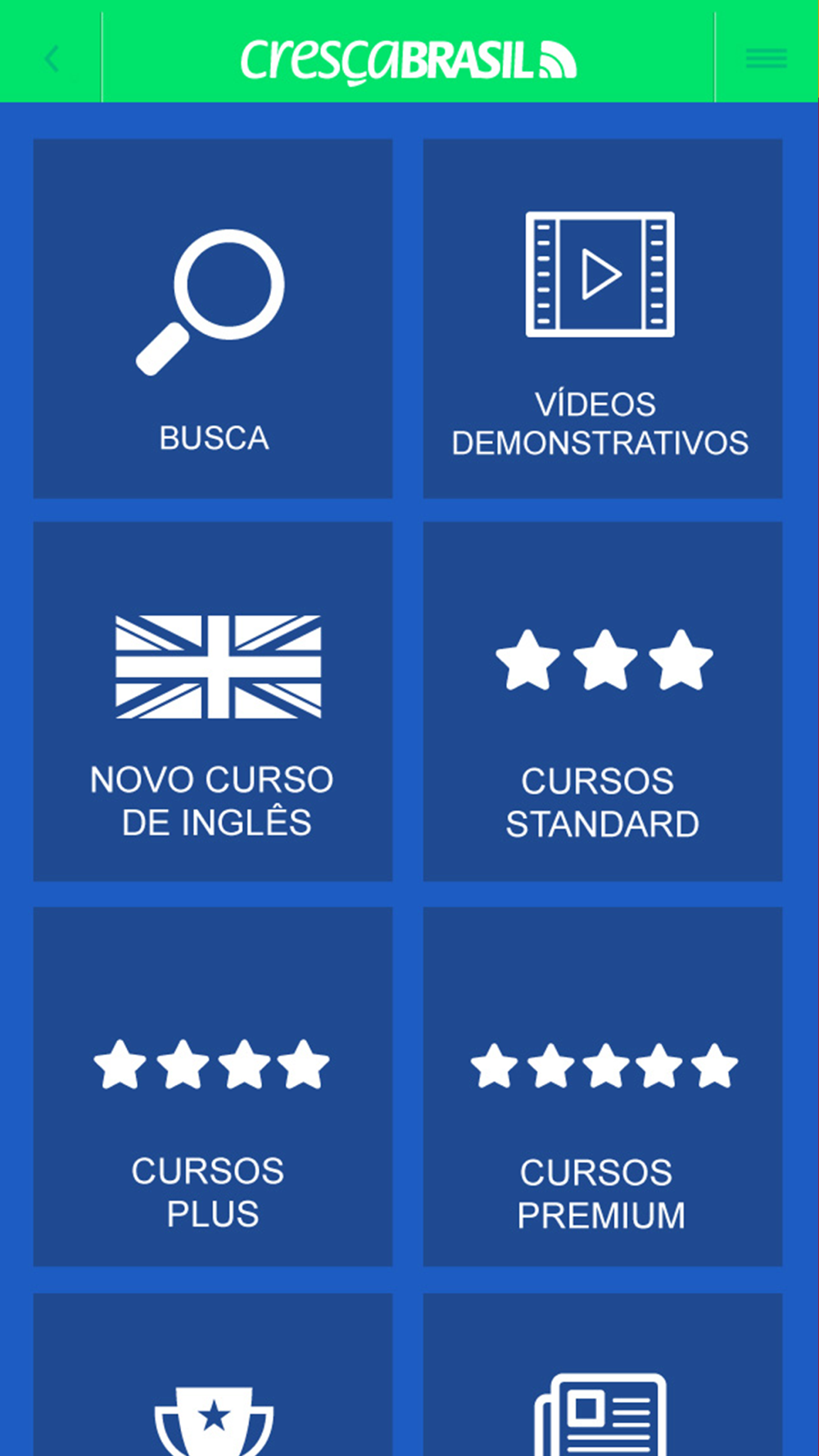Open Vídeos Demonstrativos
819x1456 pixels.
click(x=603, y=319)
